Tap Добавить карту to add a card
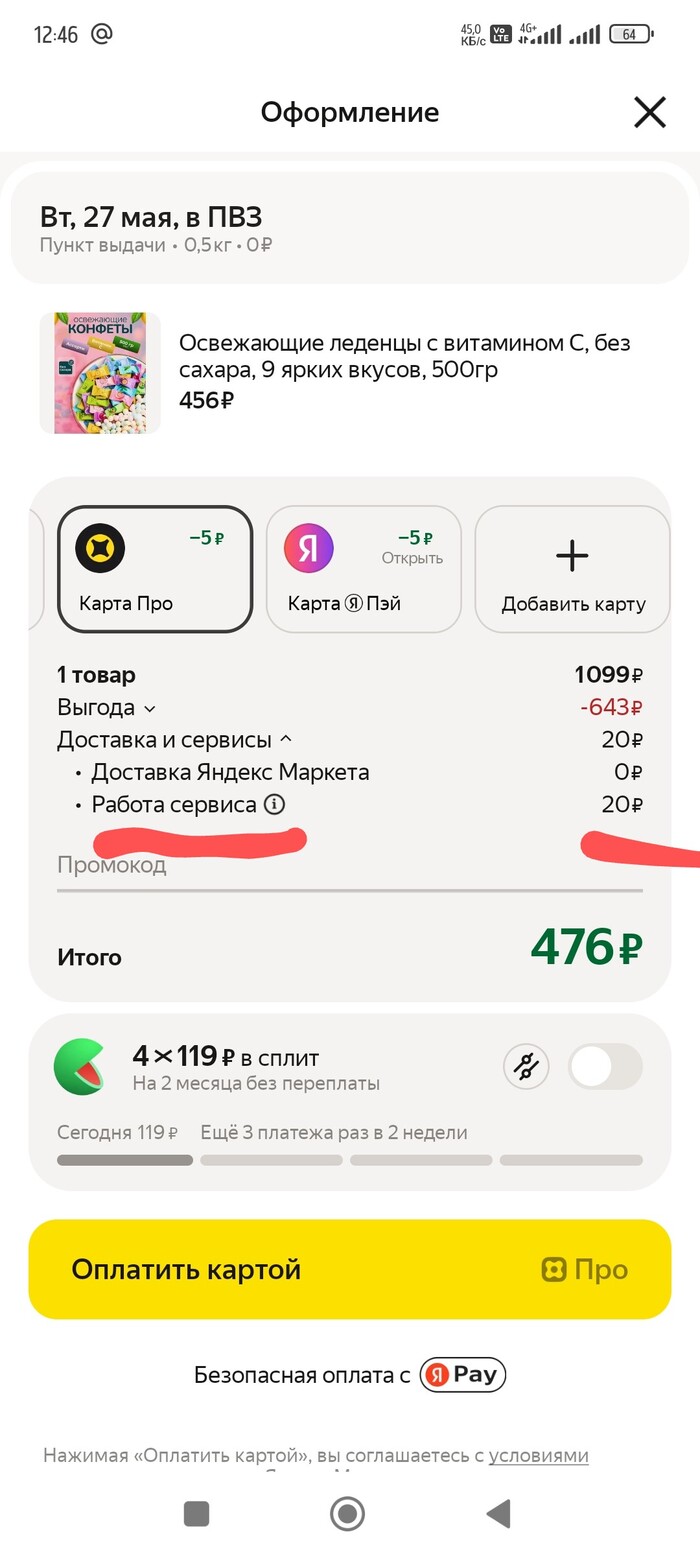Viewport: 700px width, 1556px height. (x=572, y=569)
